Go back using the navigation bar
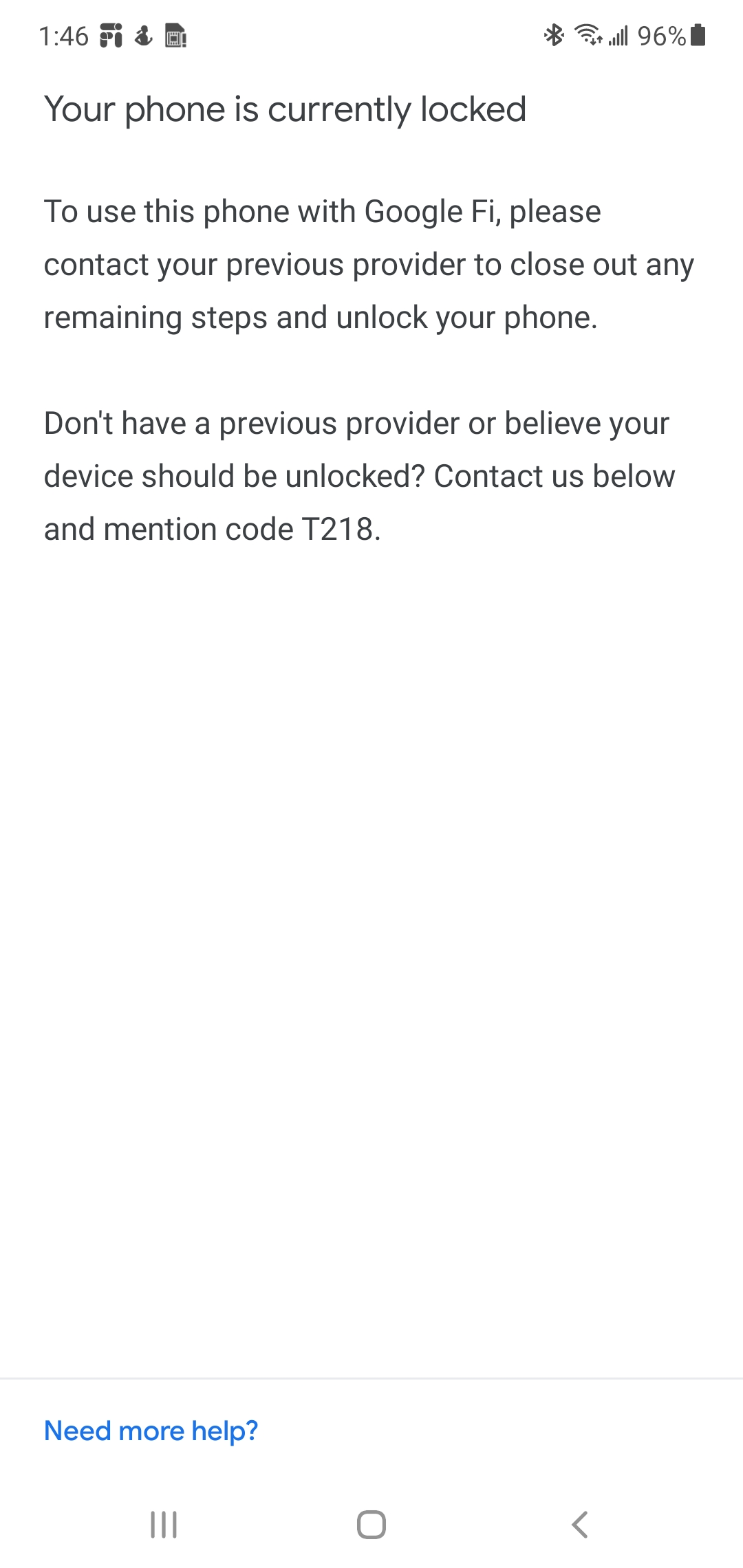 click(x=579, y=1525)
